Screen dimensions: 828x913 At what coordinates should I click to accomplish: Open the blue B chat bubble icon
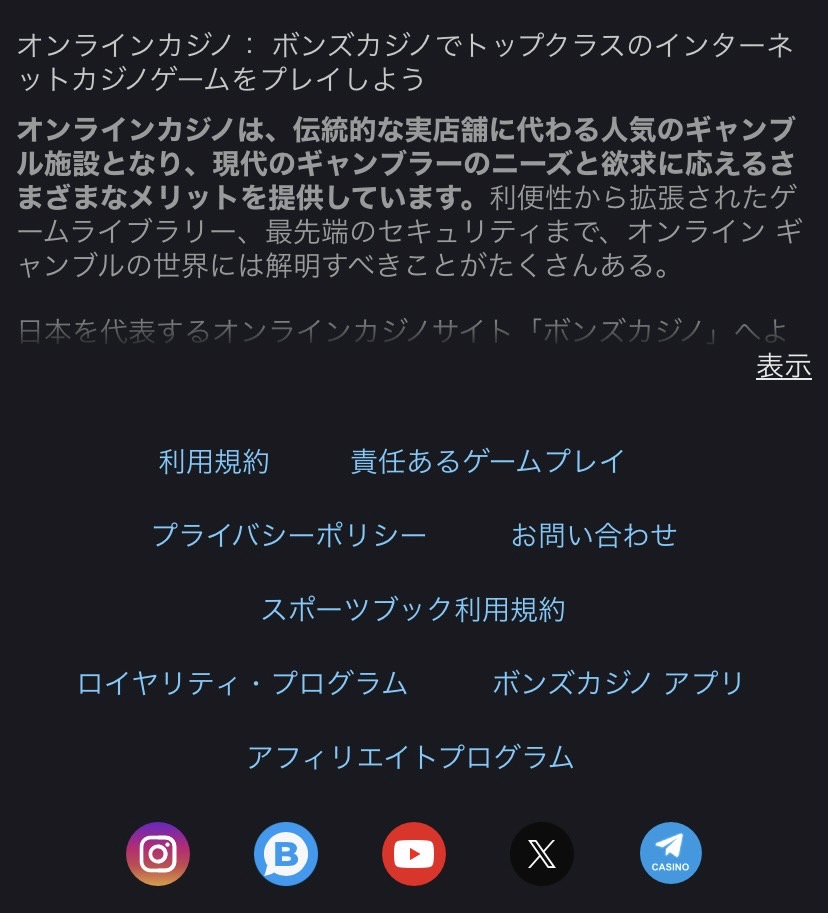[285, 854]
